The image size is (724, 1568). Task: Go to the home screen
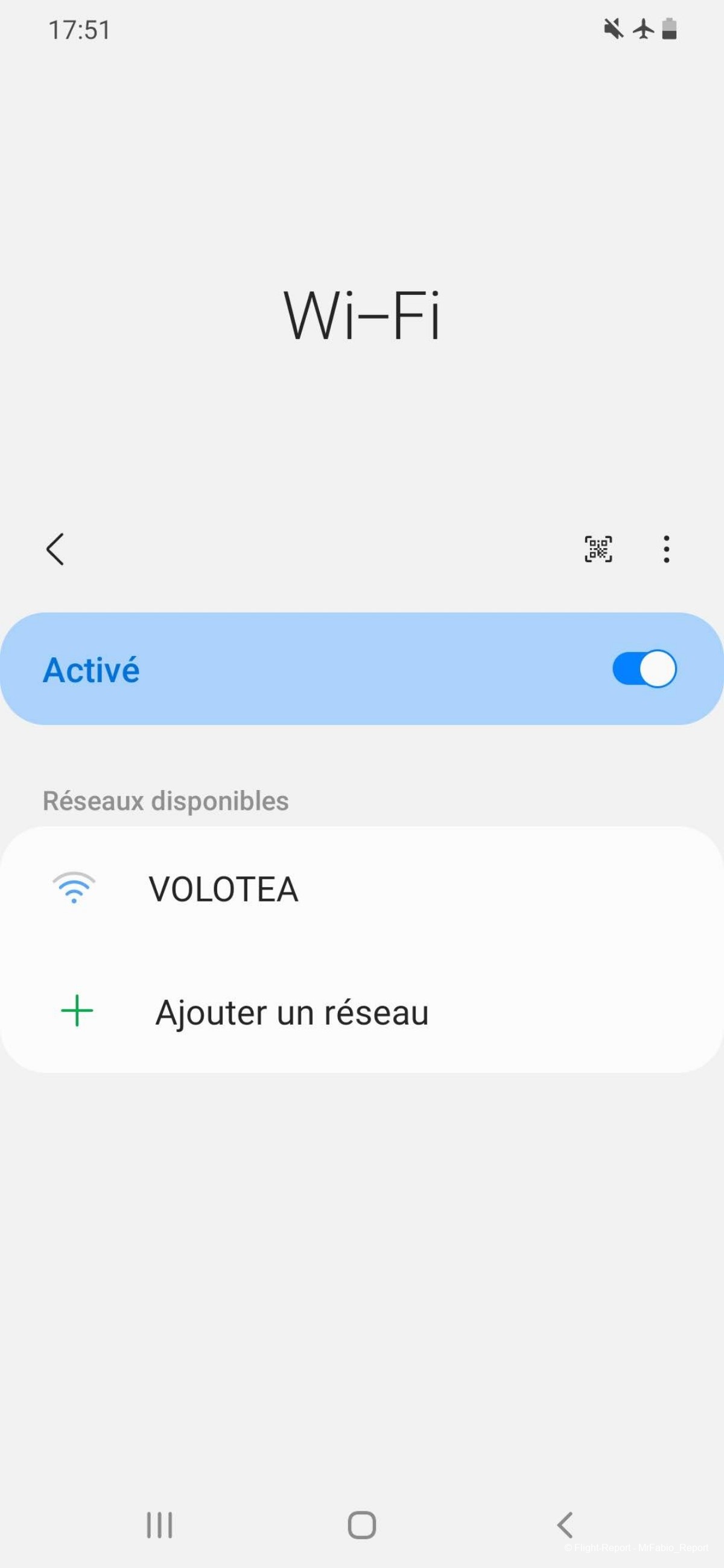[361, 1524]
